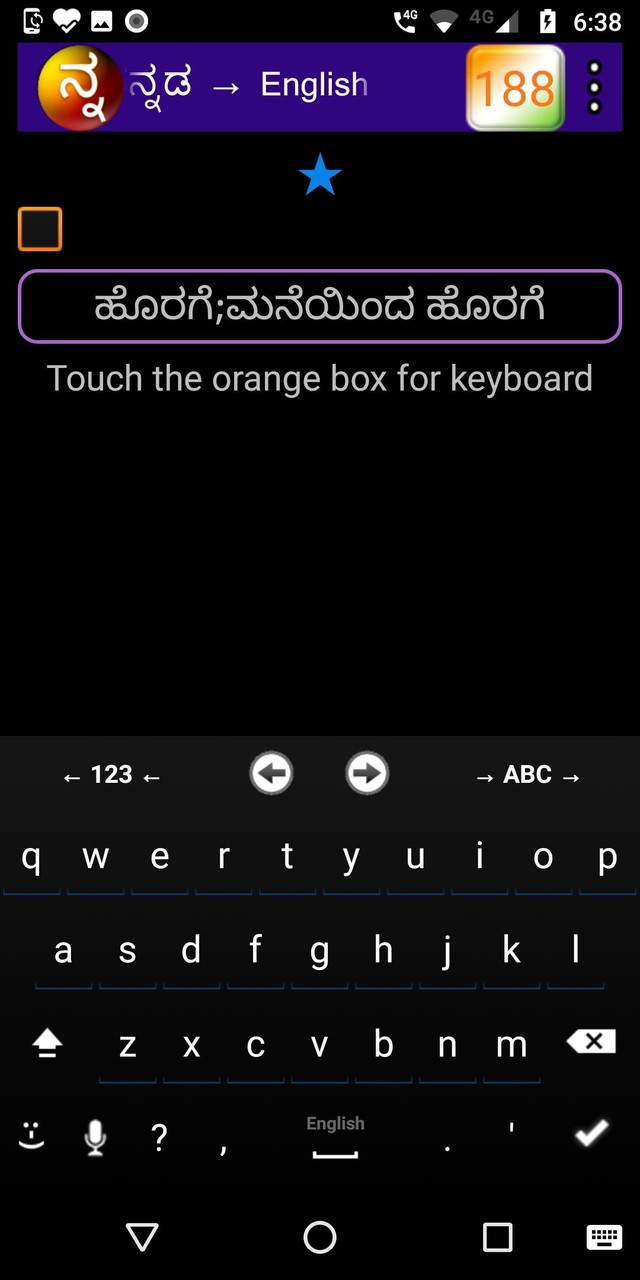Move cursor right with arrow key
Screen dimensions: 640x1280
pos(367,773)
